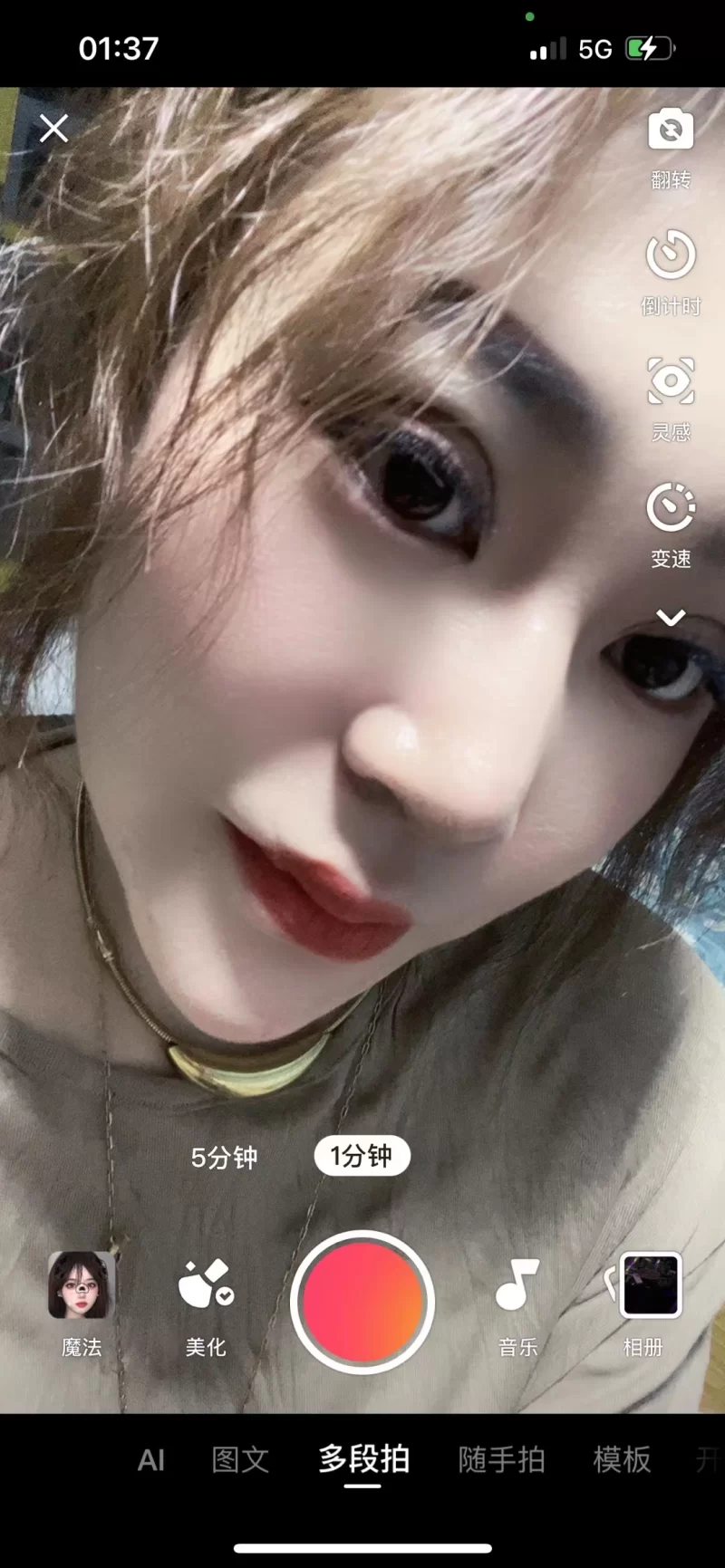The width and height of the screenshot is (725, 1568).
Task: Switch to the AI mode tab
Action: point(151,1459)
